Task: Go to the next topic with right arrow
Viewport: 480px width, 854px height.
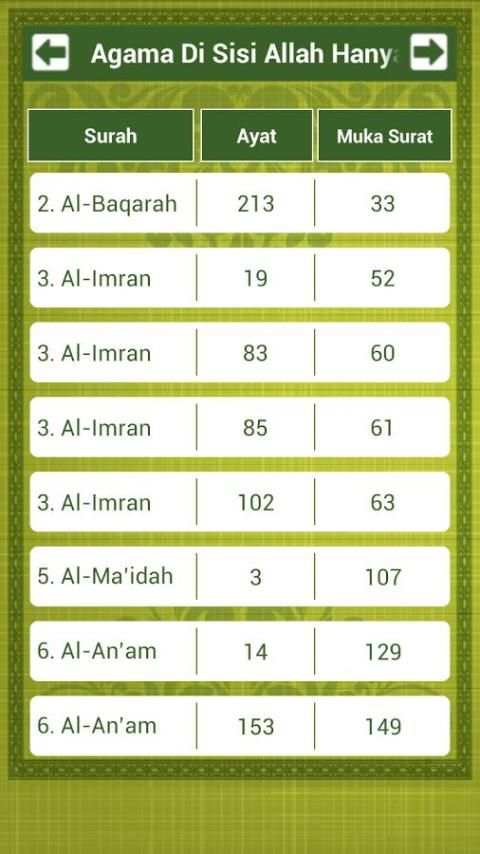Action: click(x=429, y=53)
